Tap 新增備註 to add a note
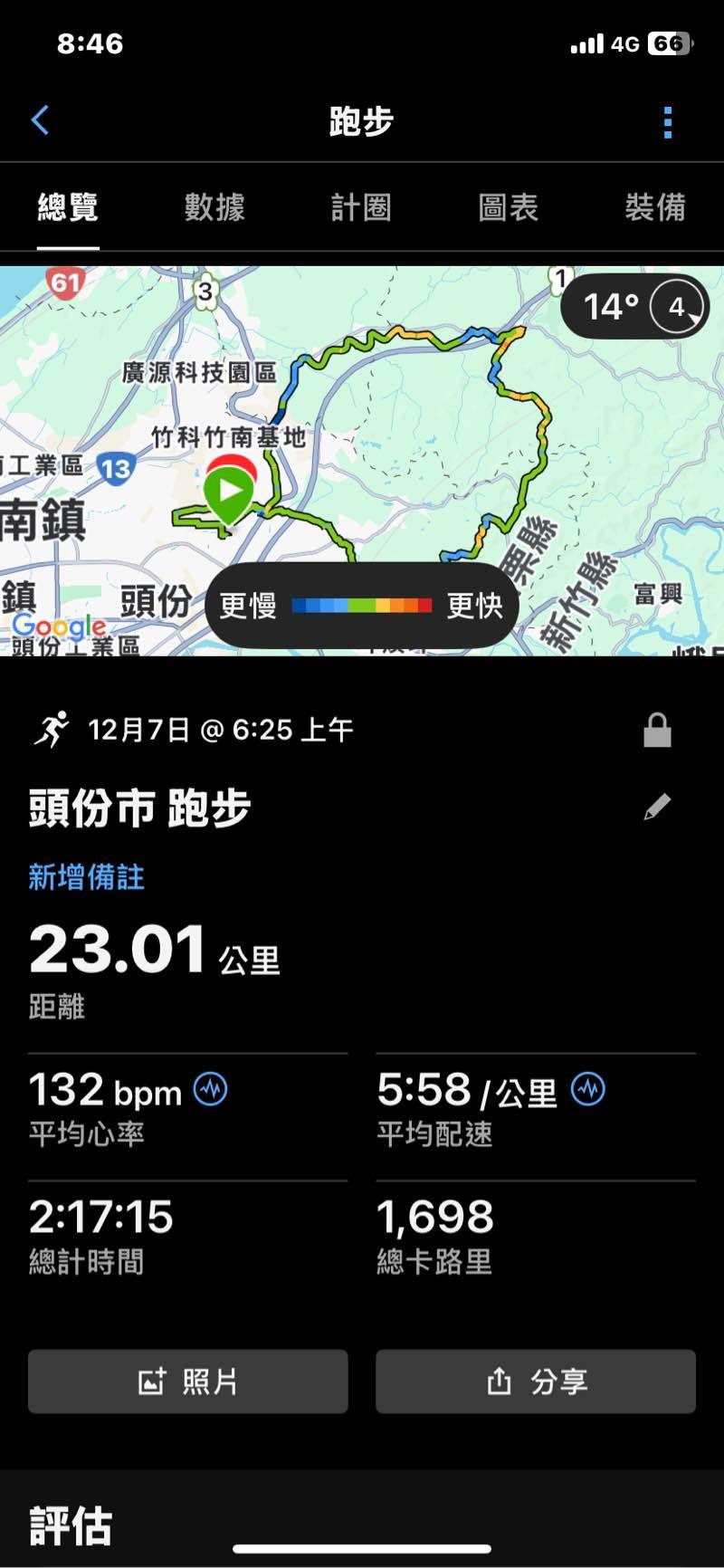Screen dimensions: 724x1568 pos(87,876)
